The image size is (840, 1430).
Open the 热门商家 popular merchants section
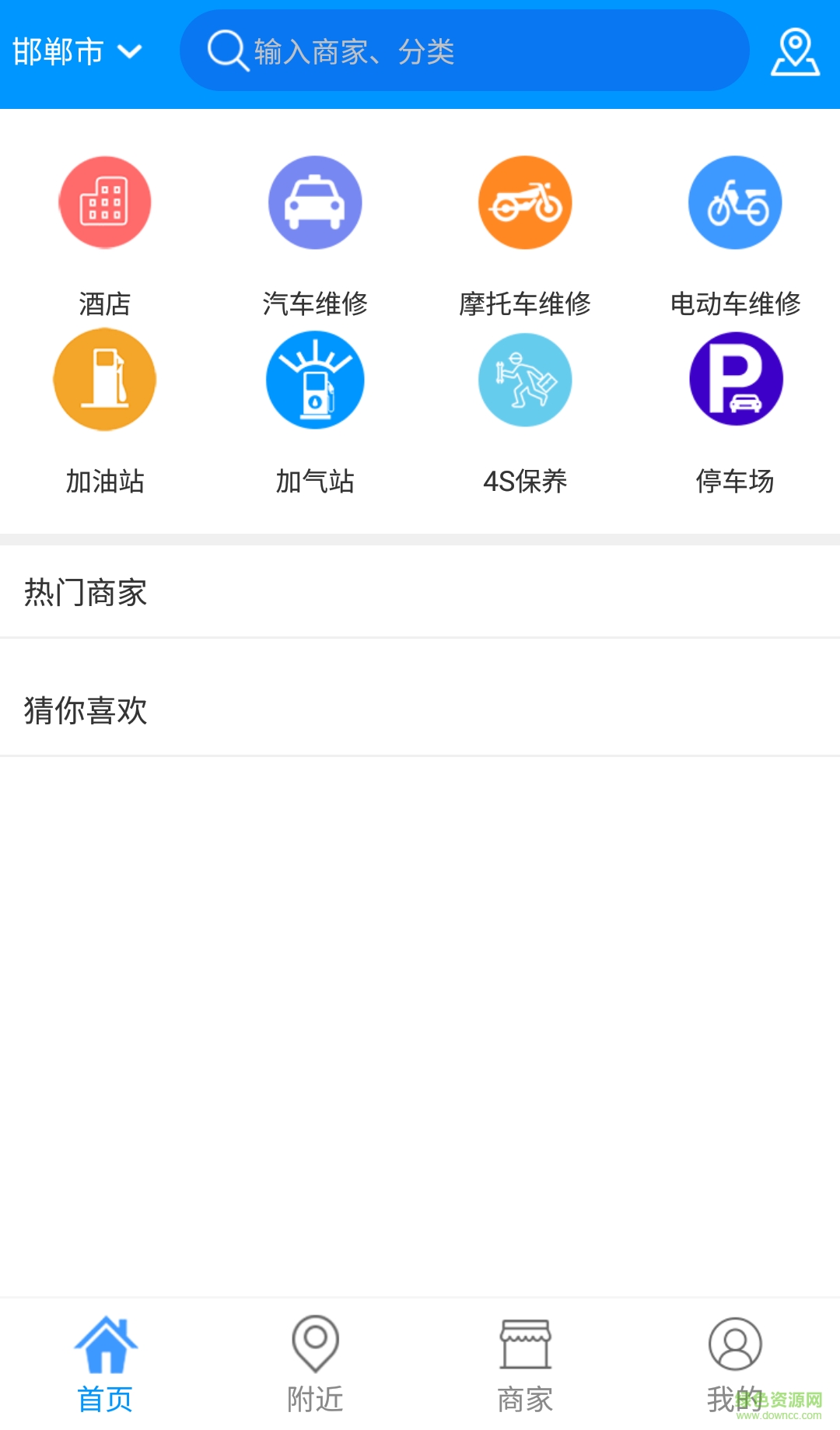point(86,593)
